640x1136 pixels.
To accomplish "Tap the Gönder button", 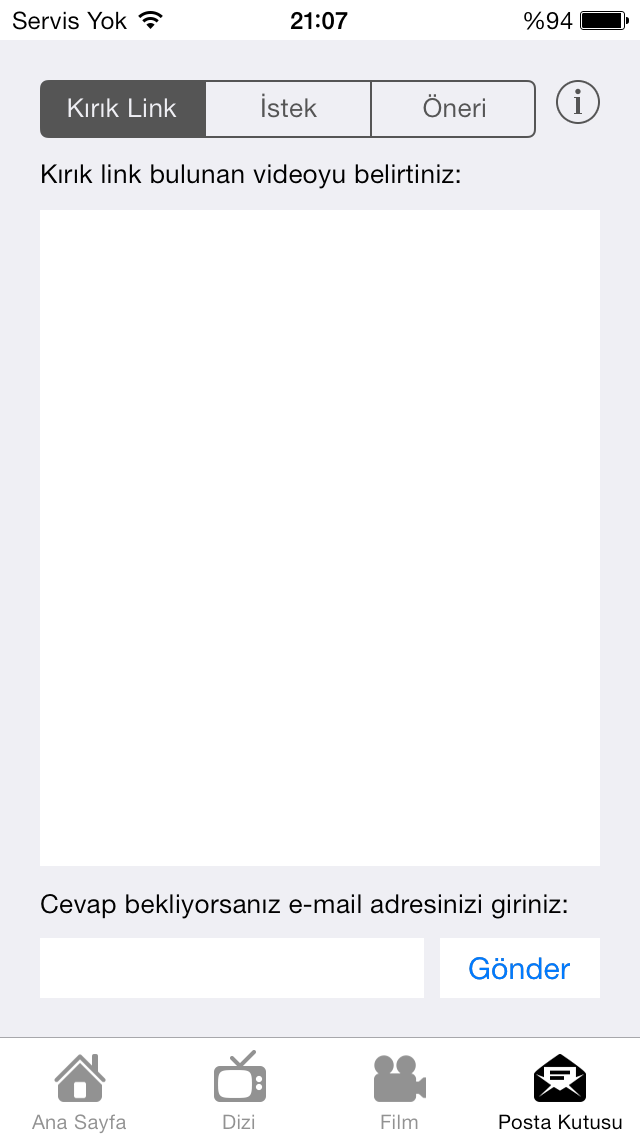I will [x=520, y=968].
